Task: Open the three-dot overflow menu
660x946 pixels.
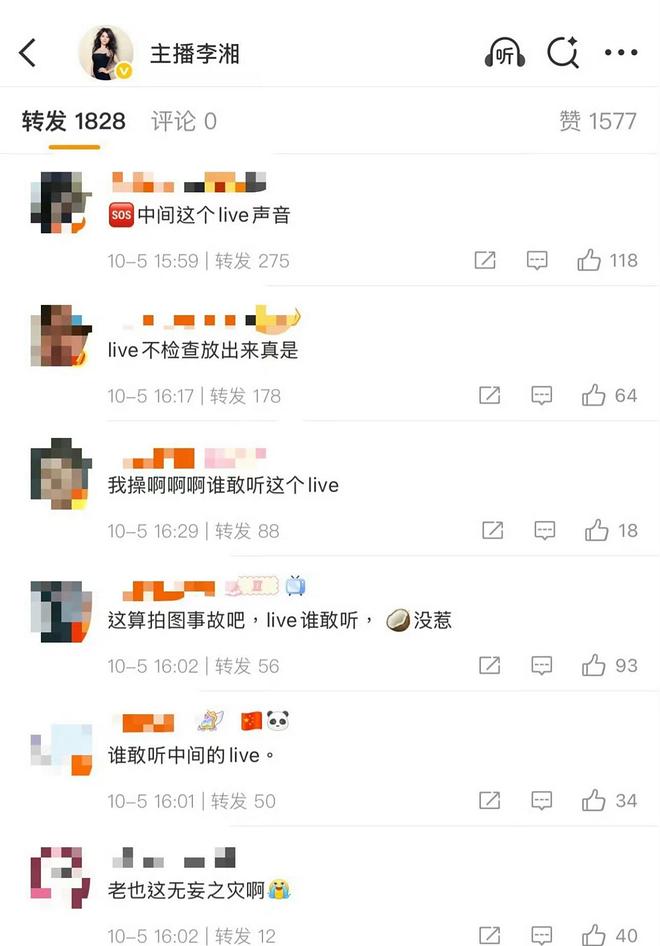Action: pyautogui.click(x=621, y=53)
